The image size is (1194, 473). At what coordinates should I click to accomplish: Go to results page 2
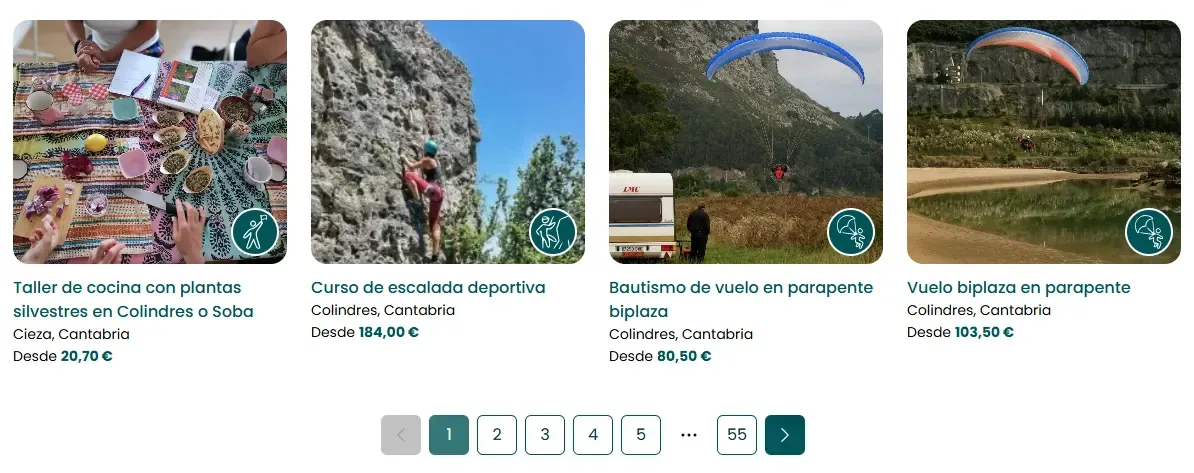coord(497,435)
